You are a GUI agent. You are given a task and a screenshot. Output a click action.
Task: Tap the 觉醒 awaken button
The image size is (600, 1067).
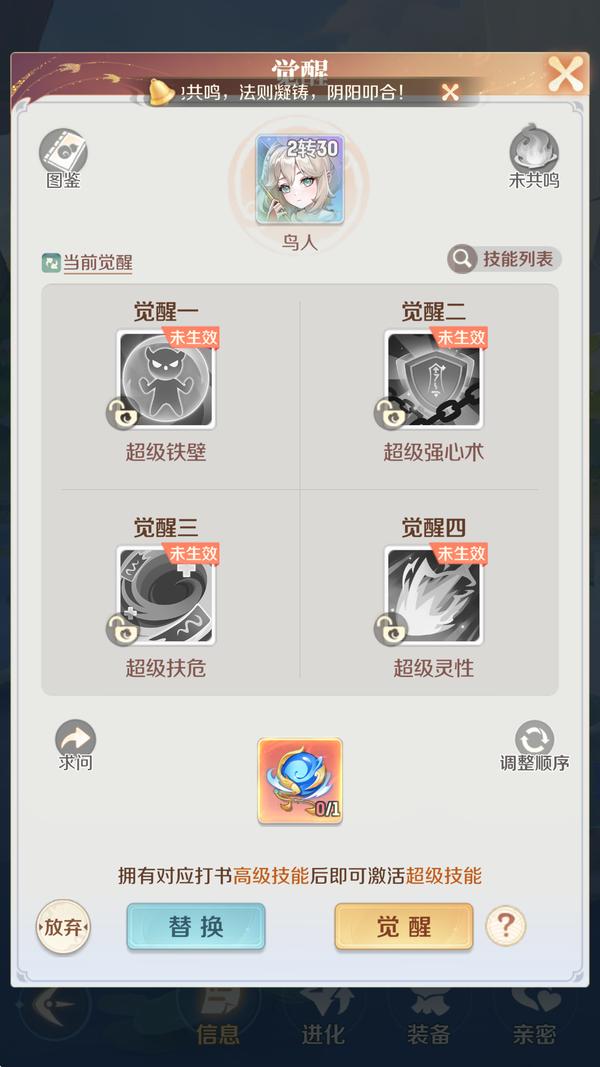(403, 927)
